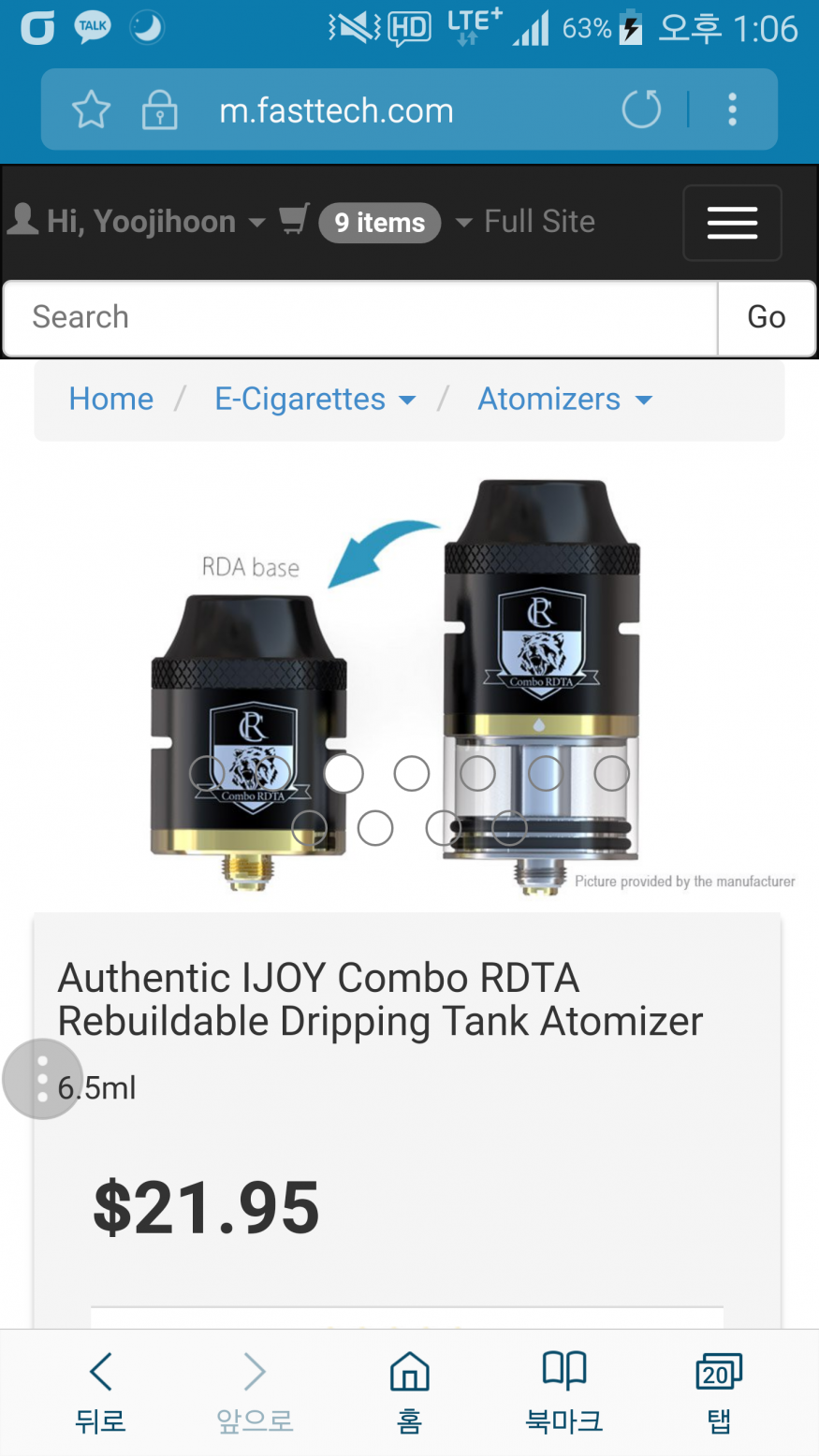Go to the Home breadcrumb
819x1456 pixels.
point(110,400)
